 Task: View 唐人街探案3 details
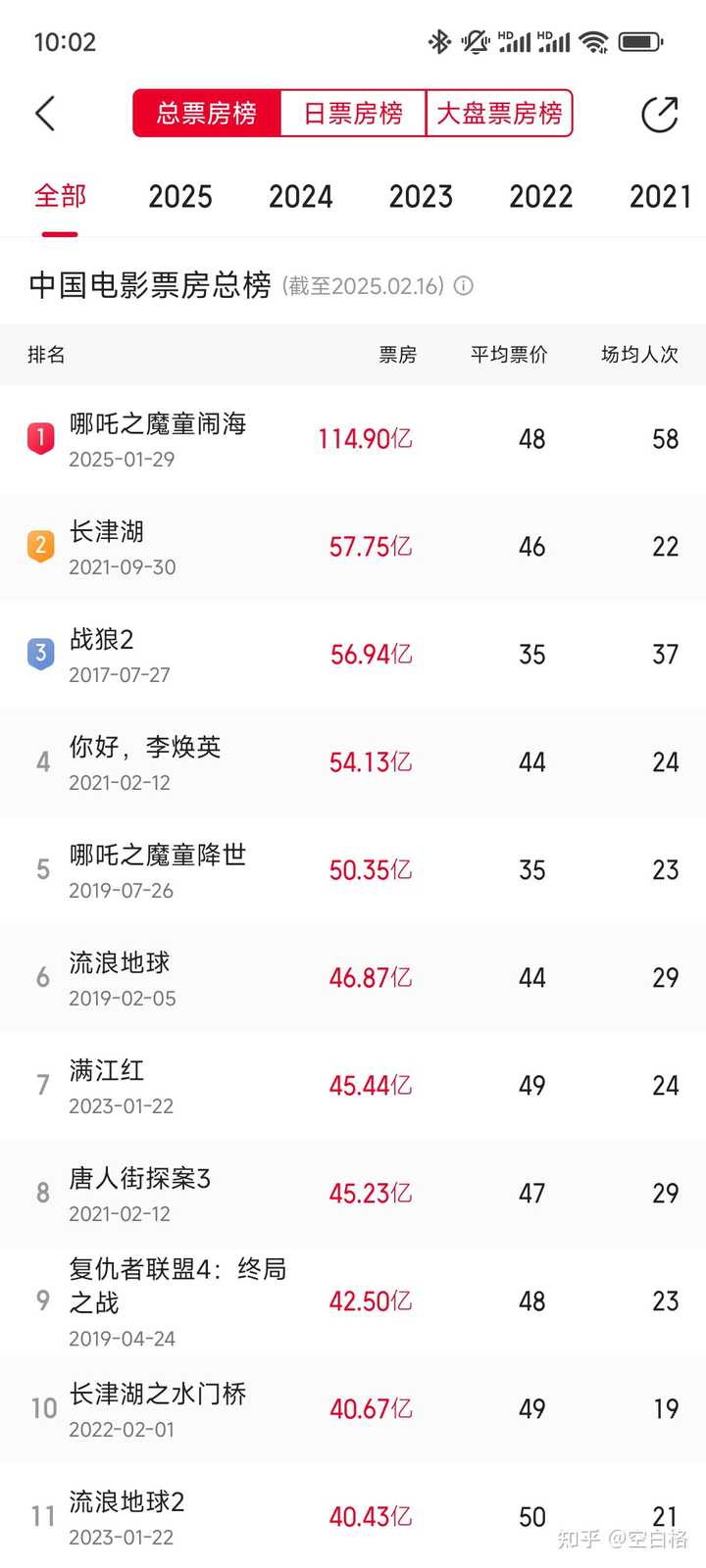[x=353, y=1194]
